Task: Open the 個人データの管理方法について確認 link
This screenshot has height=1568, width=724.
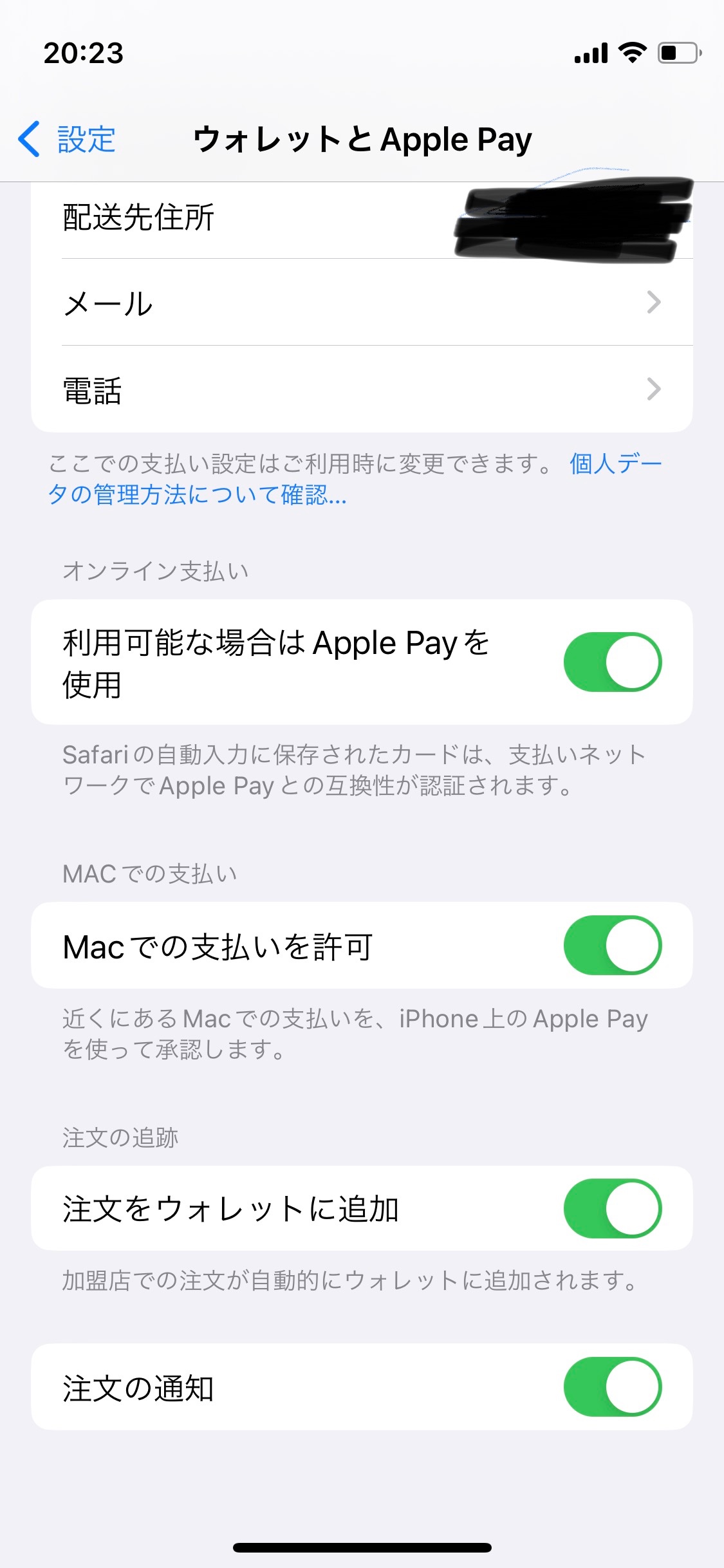Action: click(x=197, y=494)
